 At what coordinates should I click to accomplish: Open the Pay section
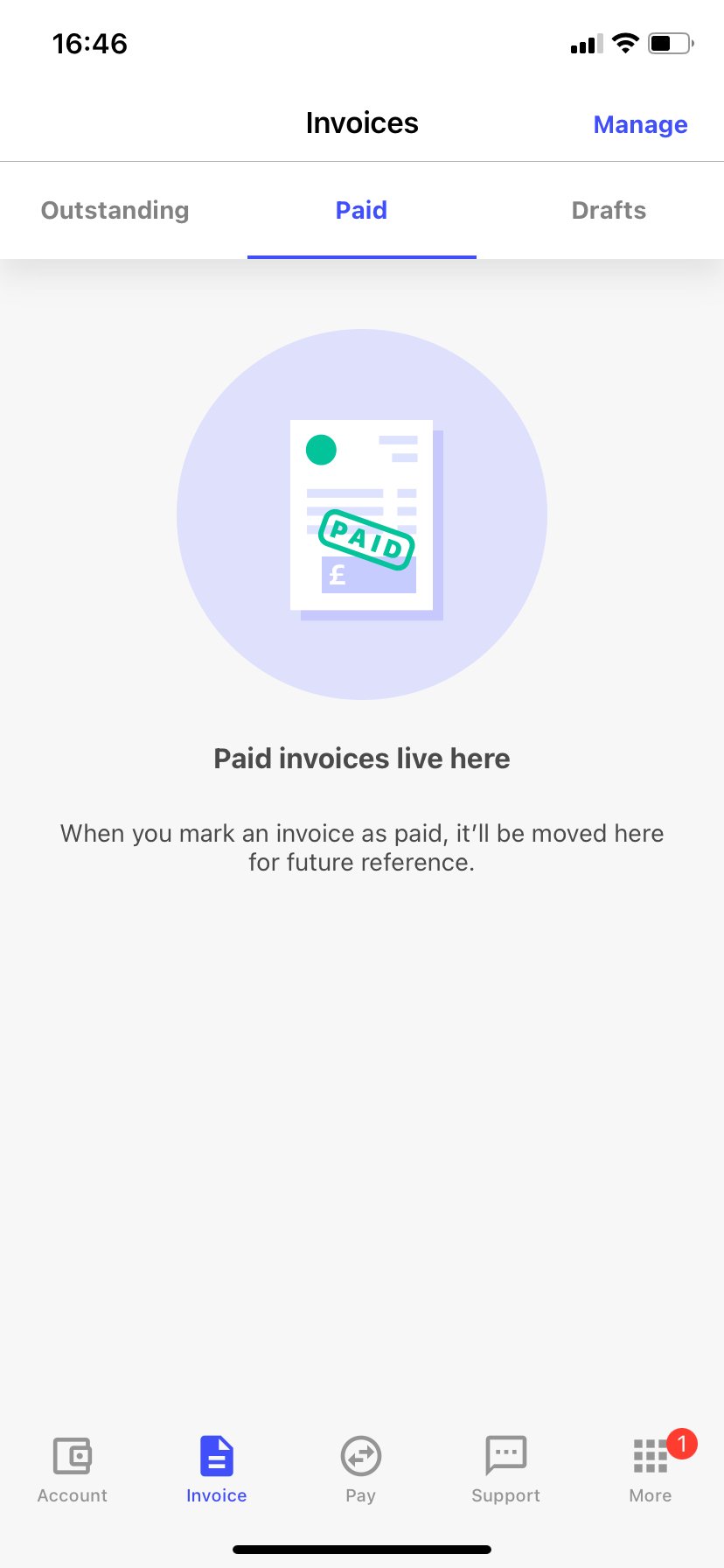(x=360, y=1470)
